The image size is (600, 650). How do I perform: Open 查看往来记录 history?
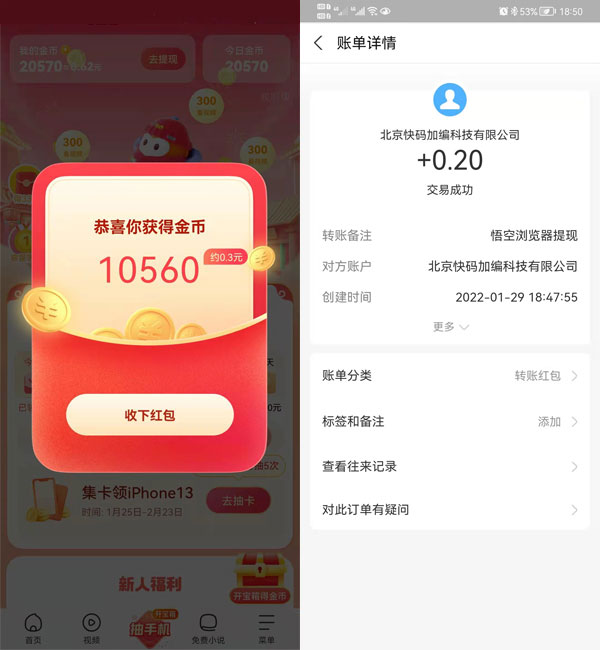pyautogui.click(x=449, y=466)
